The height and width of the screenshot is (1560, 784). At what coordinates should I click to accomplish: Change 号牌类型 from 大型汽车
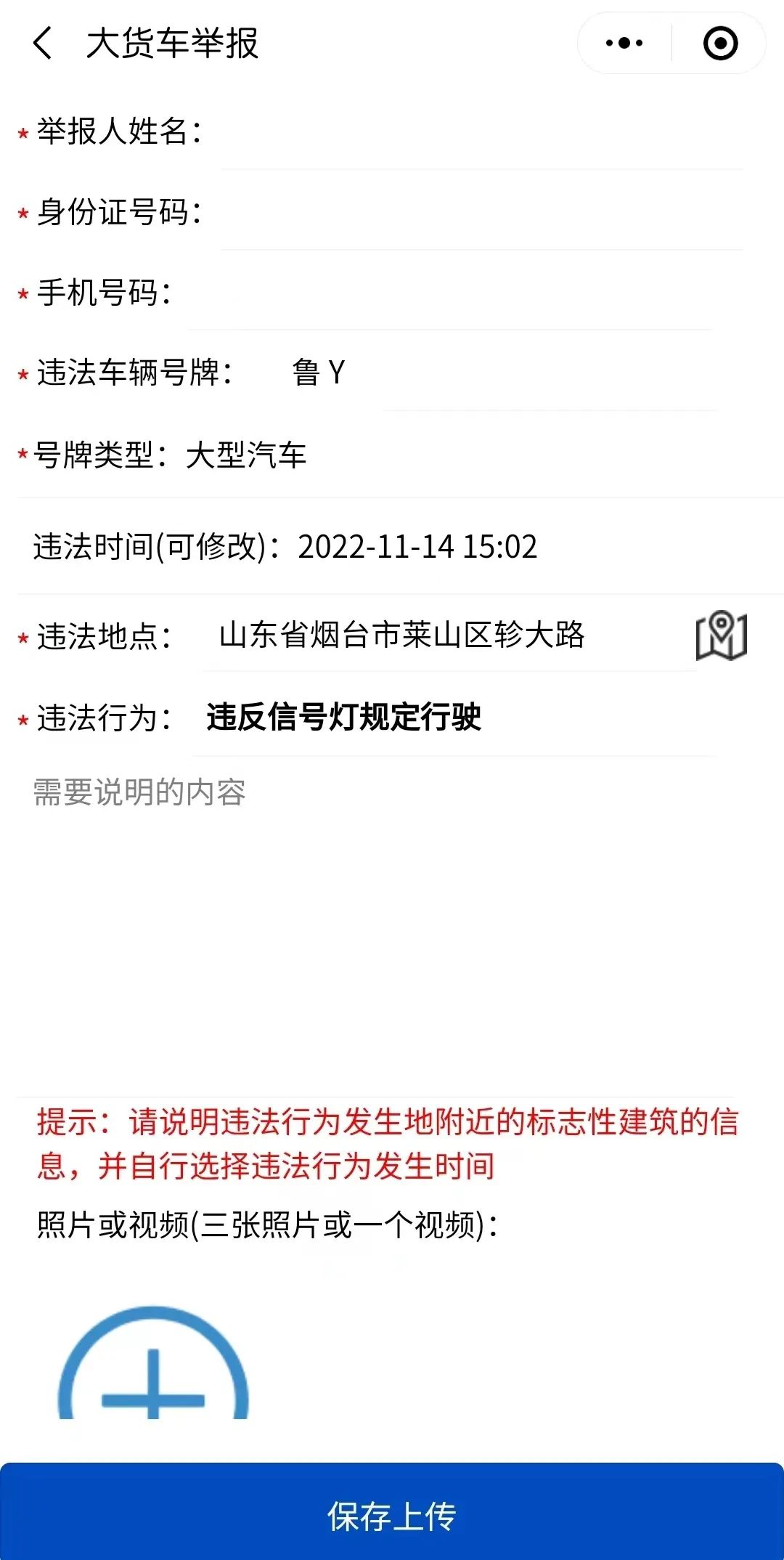pyautogui.click(x=246, y=455)
